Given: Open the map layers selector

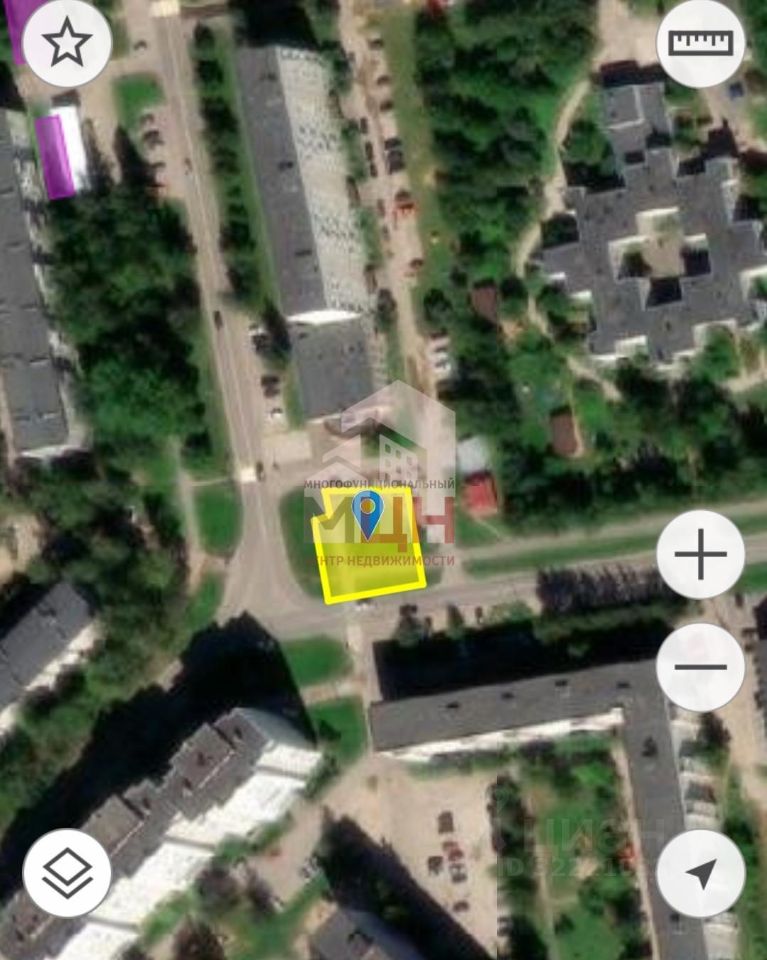Looking at the screenshot, I should click(67, 873).
